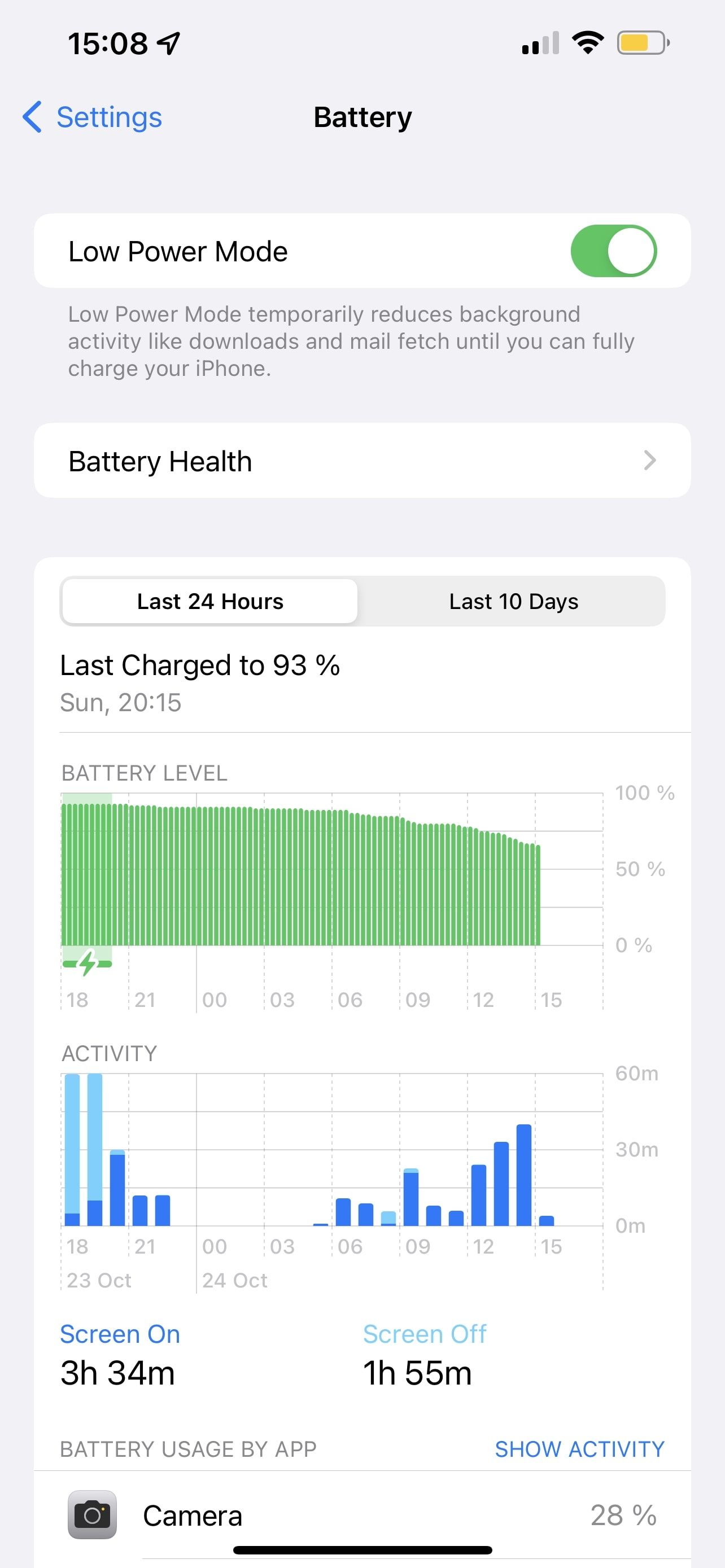Viewport: 725px width, 1568px height.
Task: Open Battery Health
Action: click(x=362, y=461)
